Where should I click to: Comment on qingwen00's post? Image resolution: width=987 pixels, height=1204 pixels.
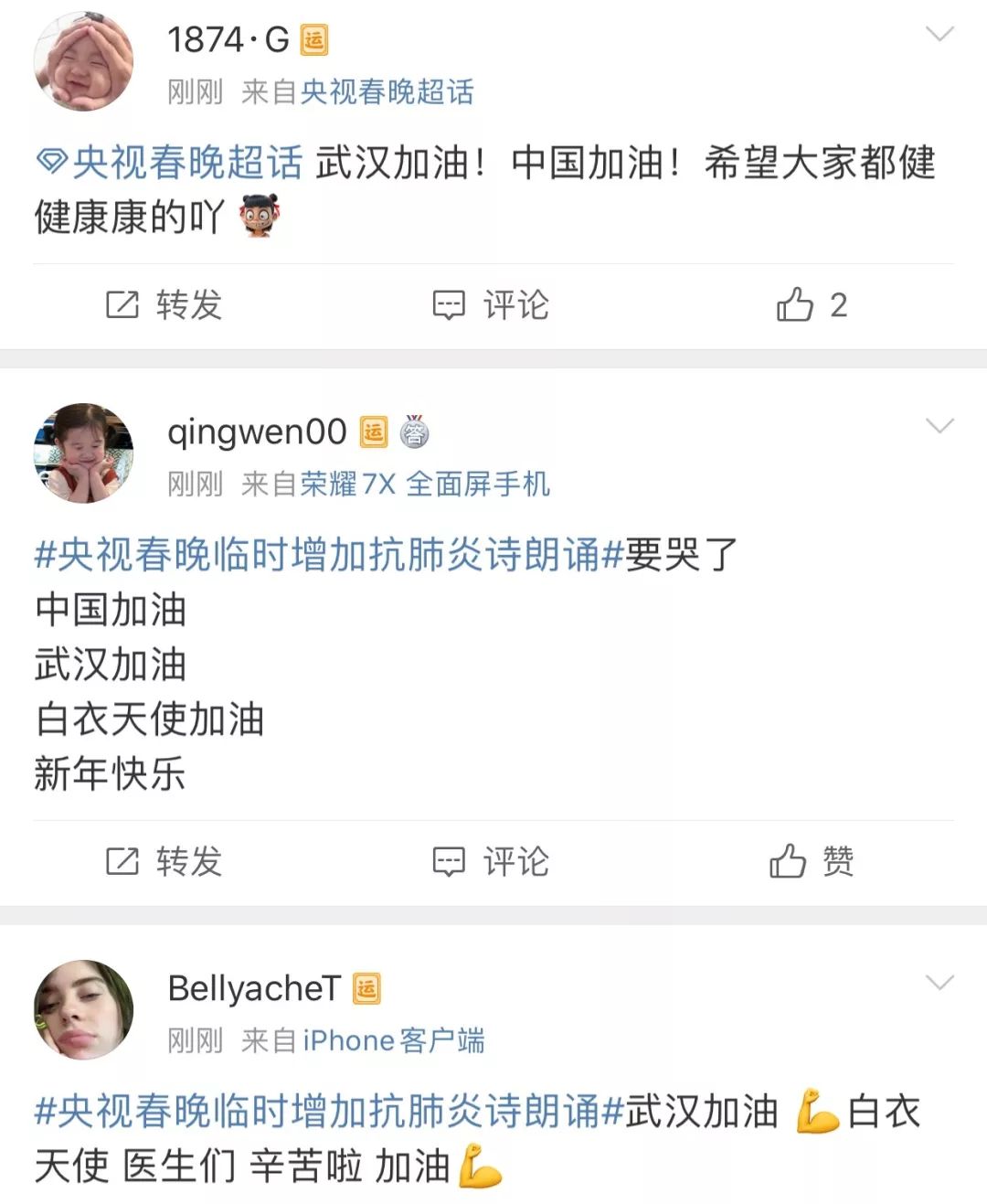pos(491,861)
